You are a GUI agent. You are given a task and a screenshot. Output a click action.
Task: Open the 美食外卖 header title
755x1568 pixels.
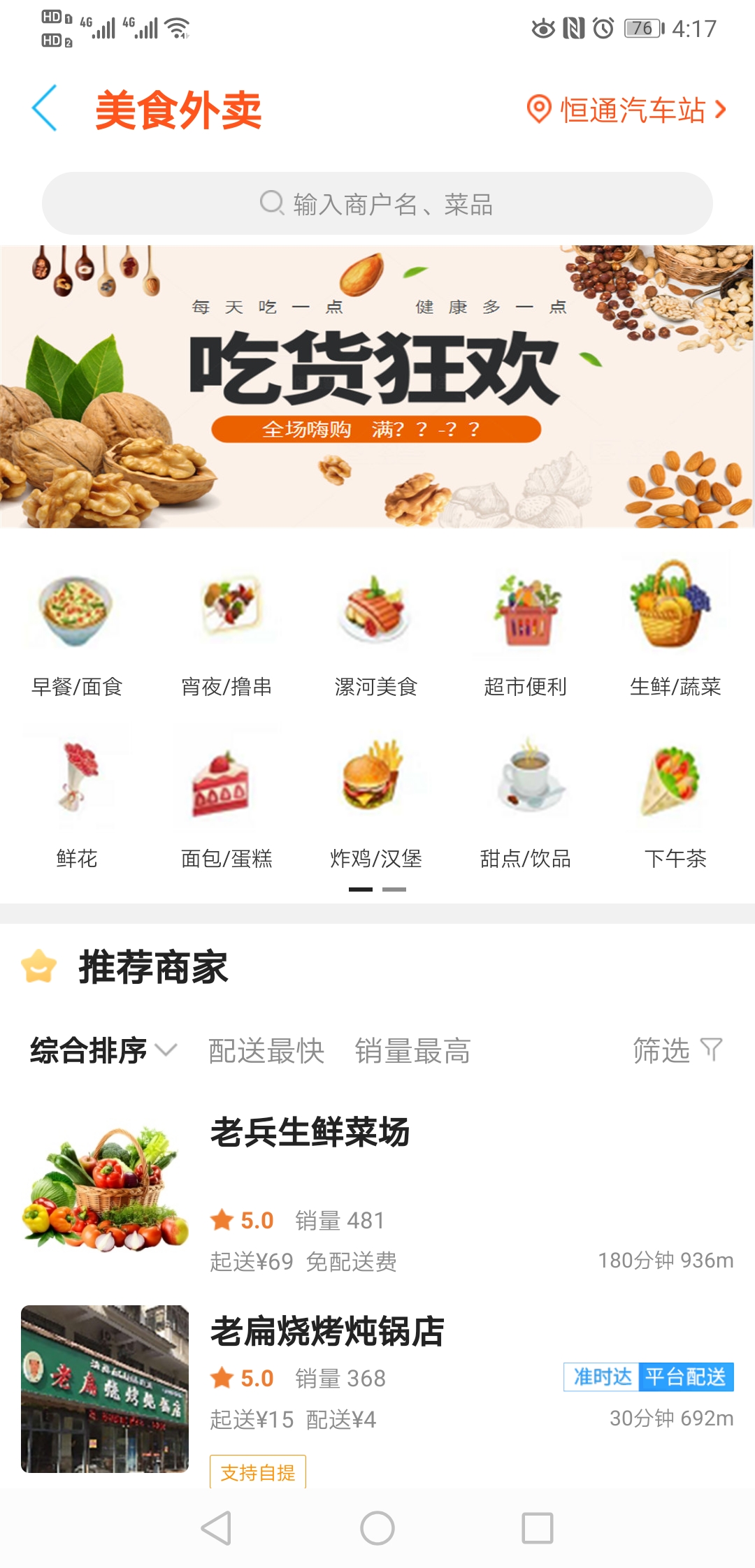point(177,110)
